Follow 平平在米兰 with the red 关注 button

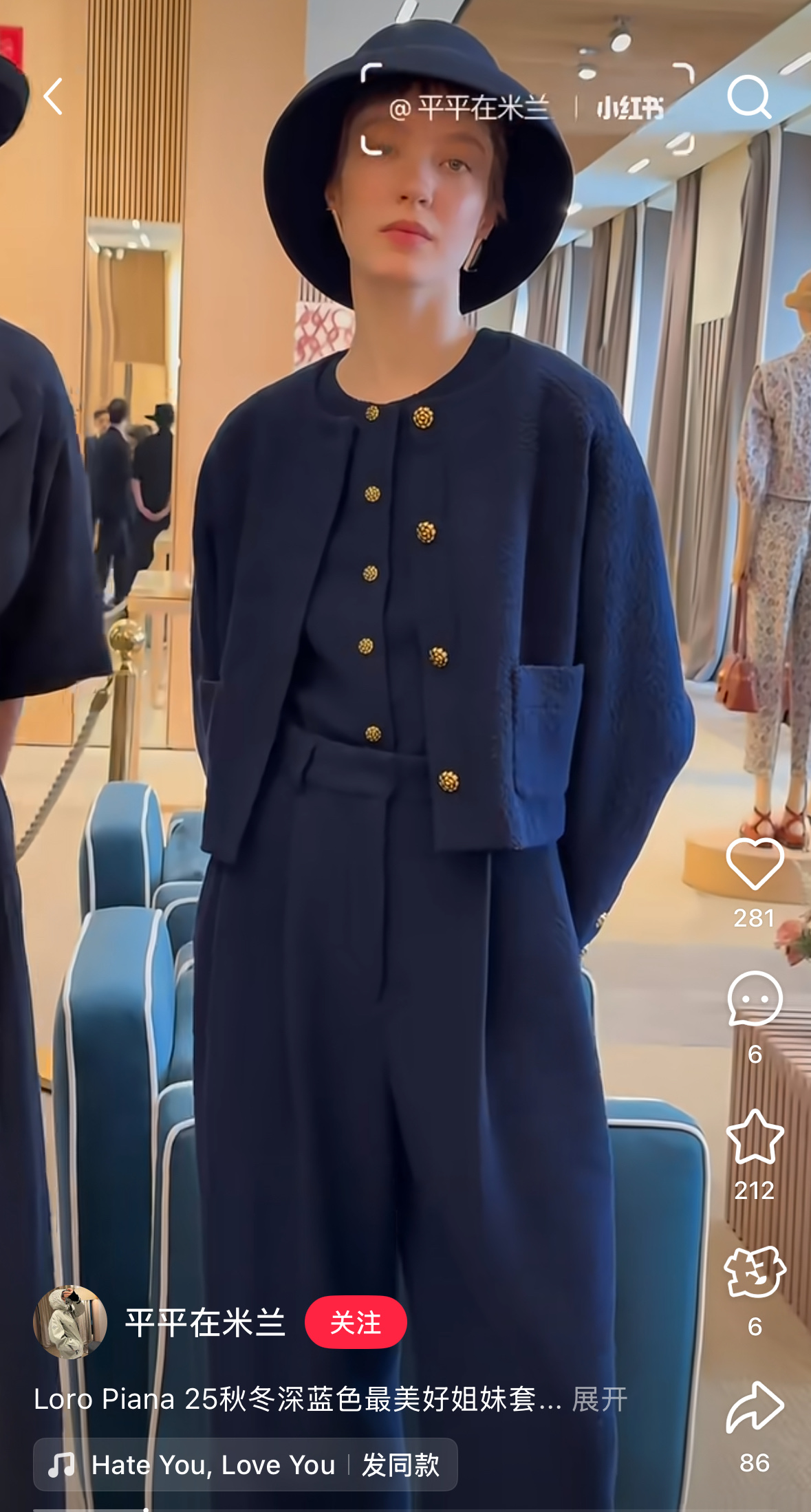click(356, 1322)
